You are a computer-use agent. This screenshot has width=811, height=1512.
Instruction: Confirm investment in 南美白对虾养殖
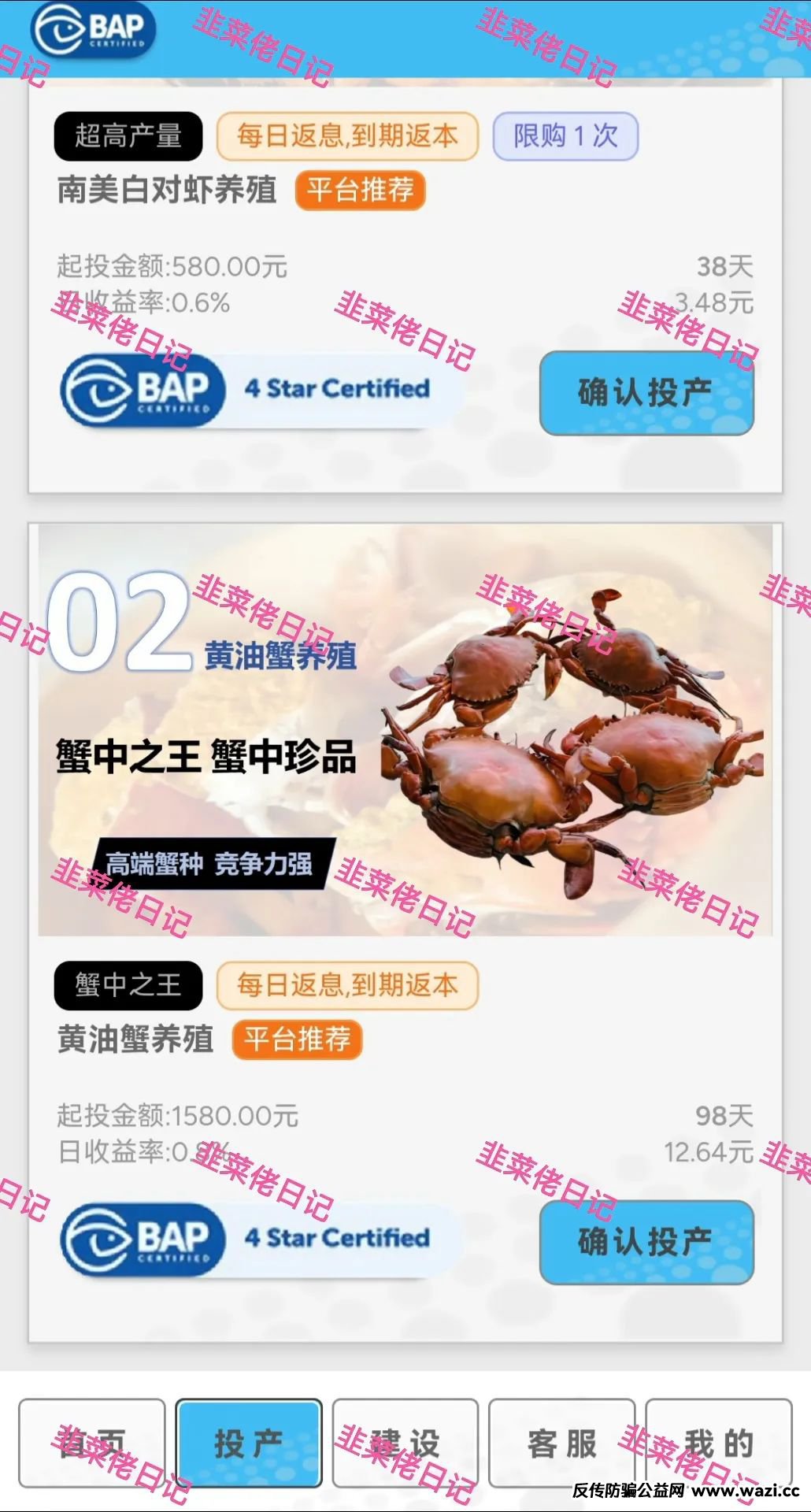click(x=646, y=393)
